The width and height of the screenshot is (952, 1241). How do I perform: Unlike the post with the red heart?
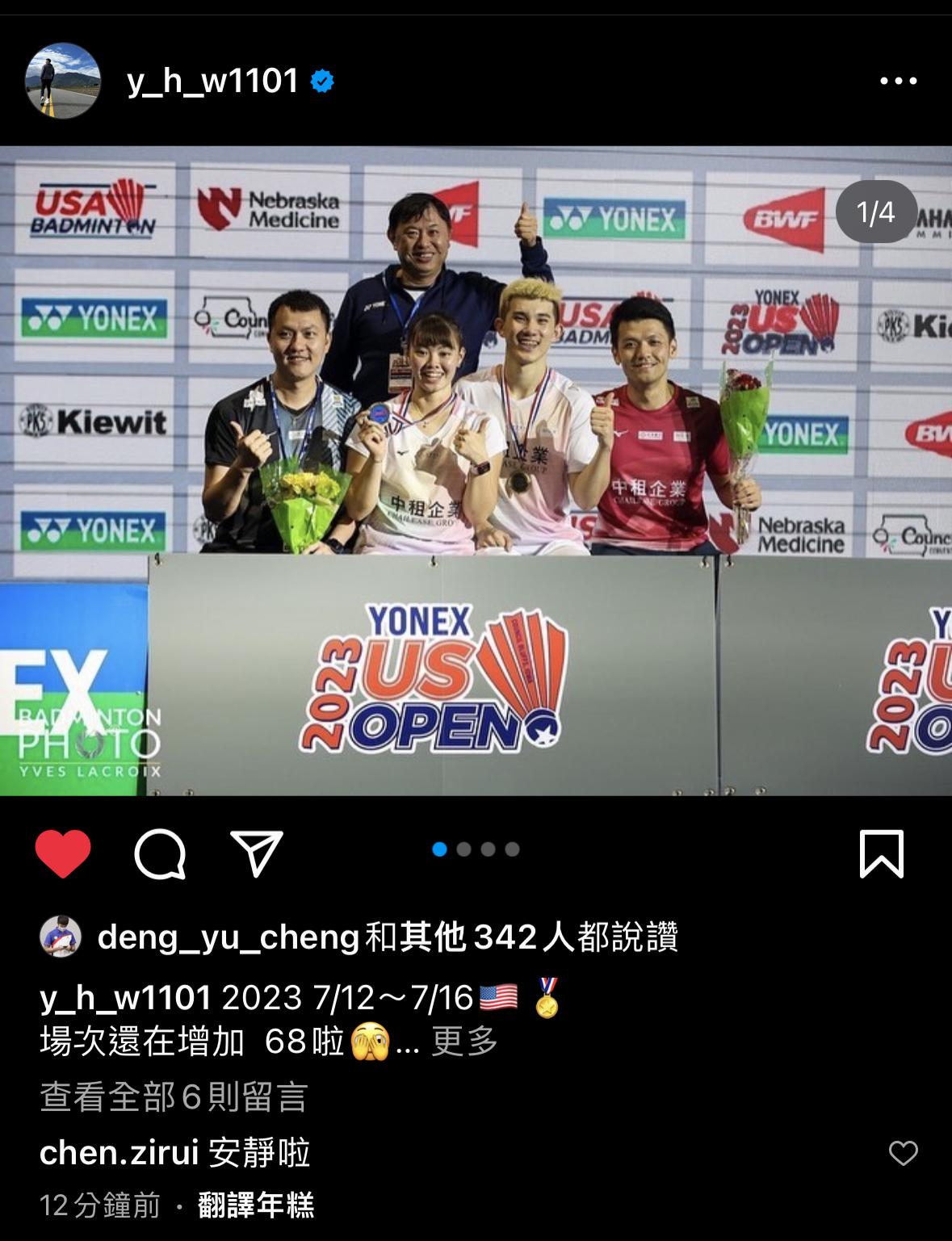pos(63,853)
